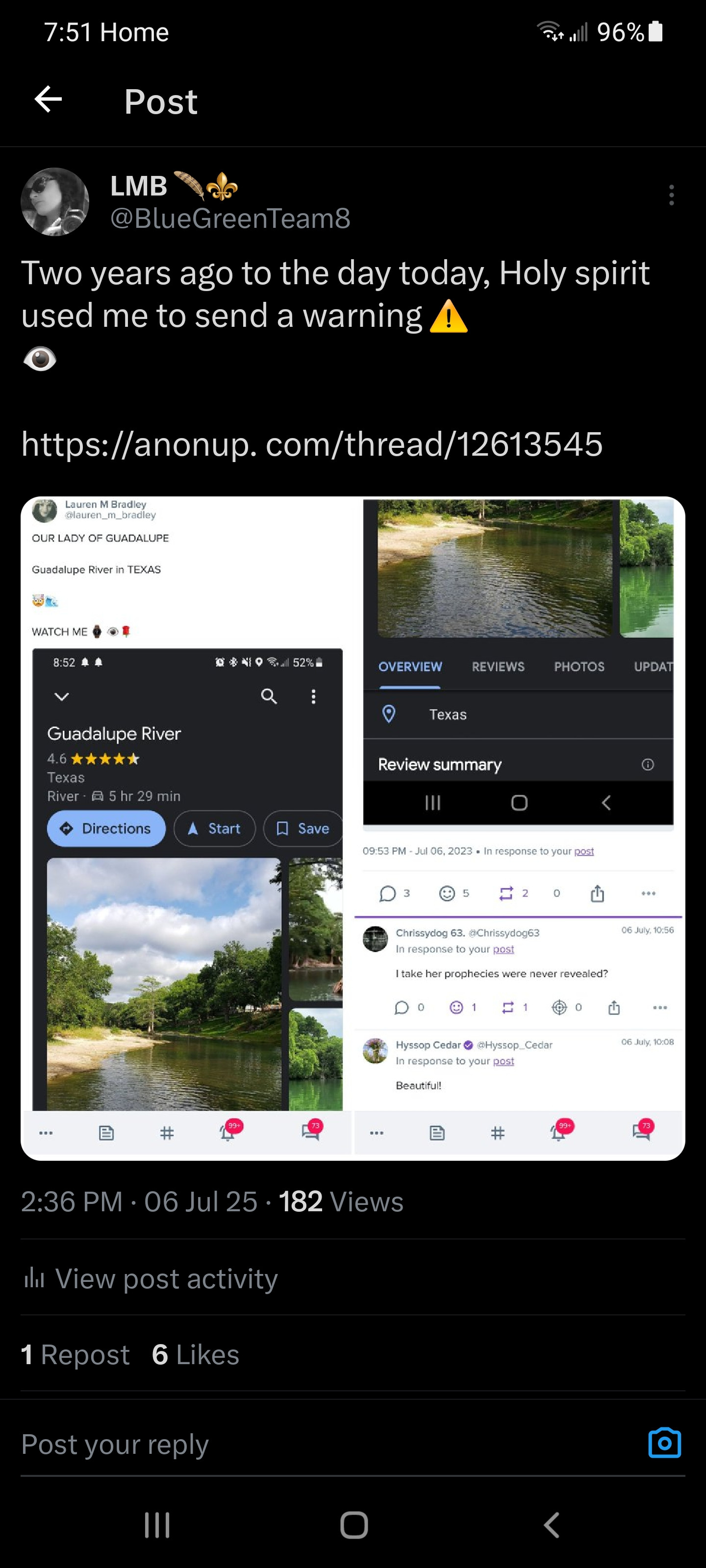See who reposted this post
The image size is (706, 1568).
(76, 1354)
